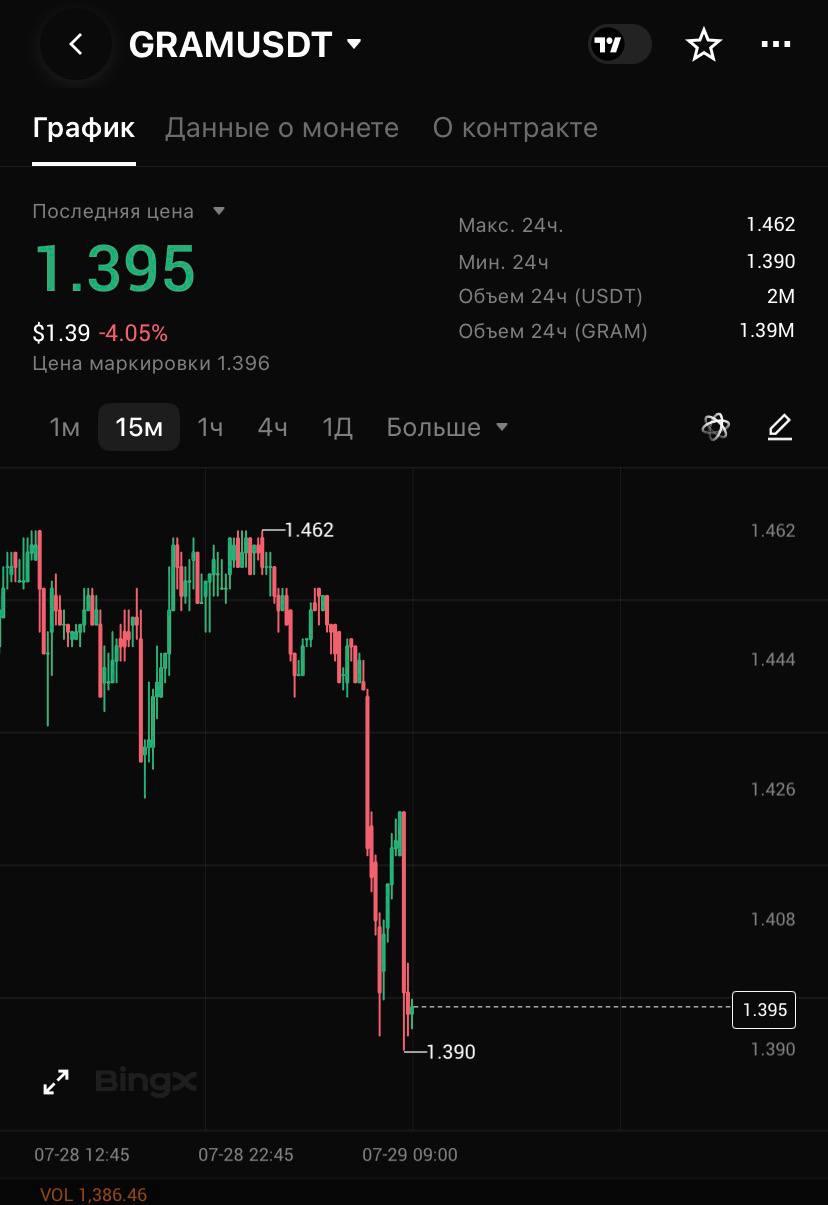Image resolution: width=828 pixels, height=1205 pixels.
Task: Open the Больше intervals dropdown
Action: [x=447, y=427]
